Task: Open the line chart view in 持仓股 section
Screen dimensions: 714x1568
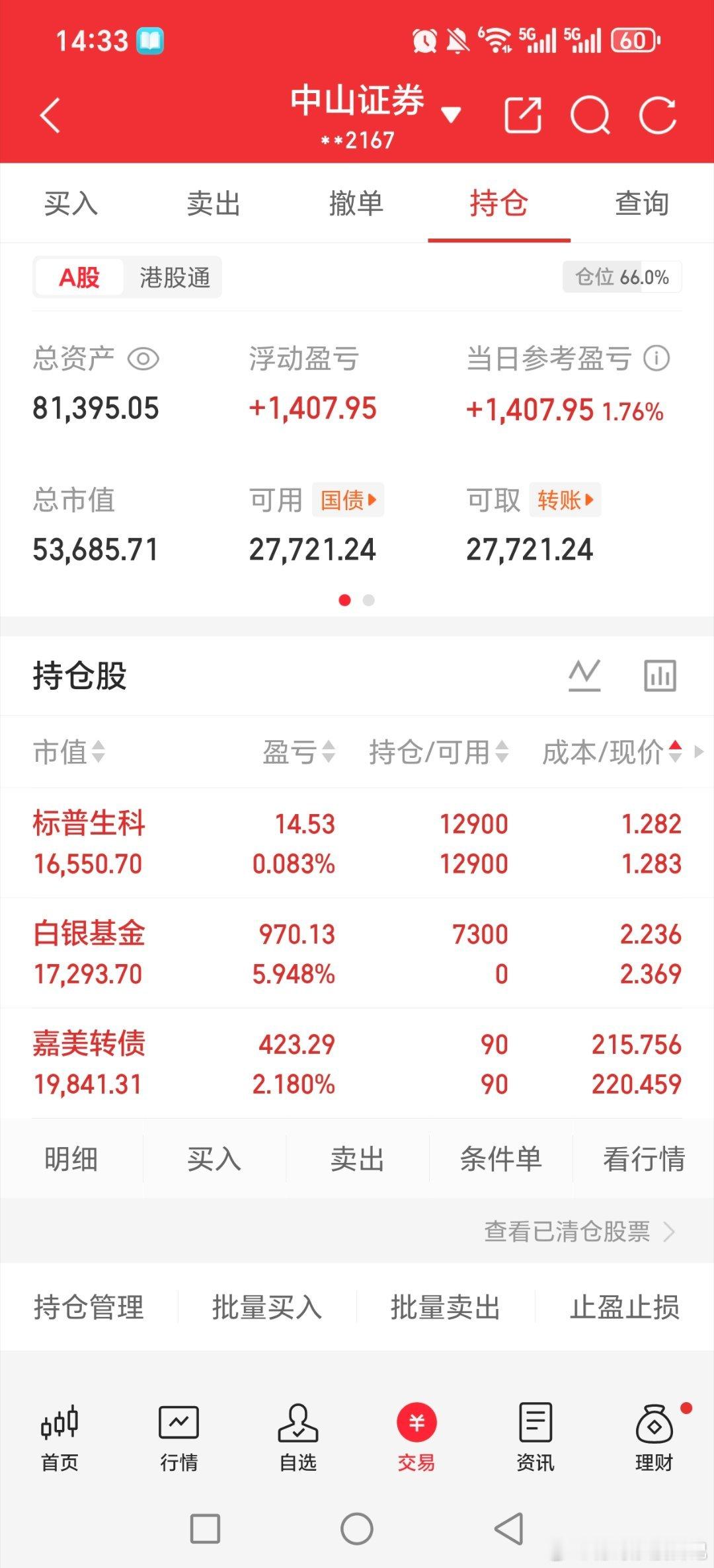Action: pyautogui.click(x=584, y=675)
